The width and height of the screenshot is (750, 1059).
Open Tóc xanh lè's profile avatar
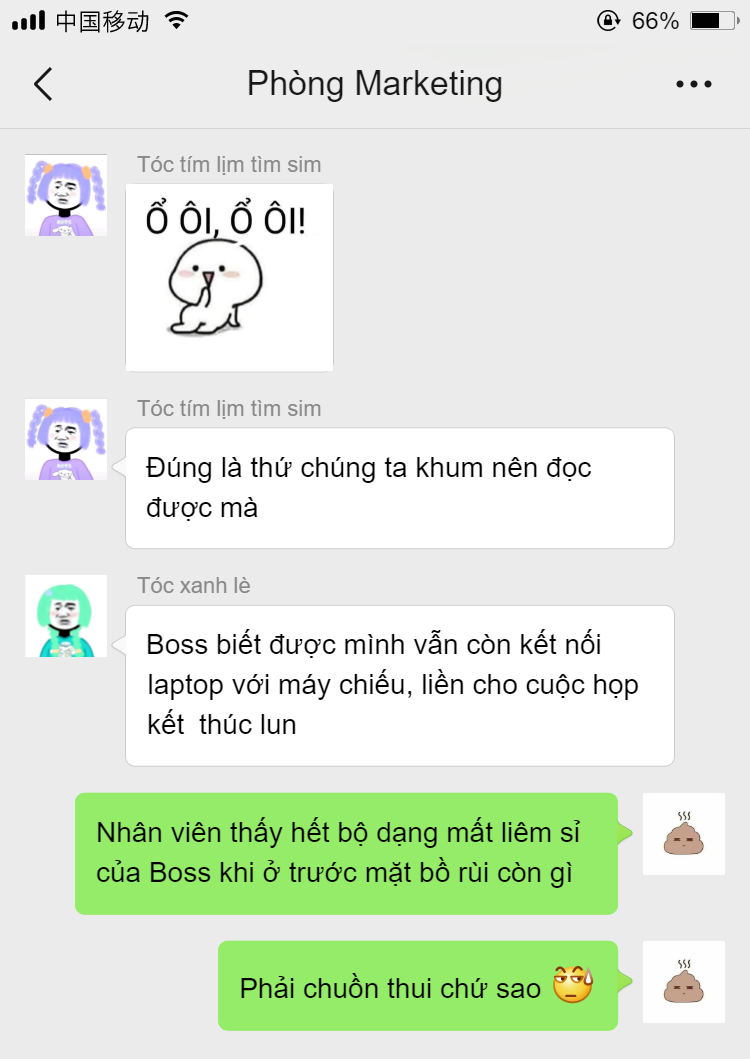pyautogui.click(x=66, y=616)
